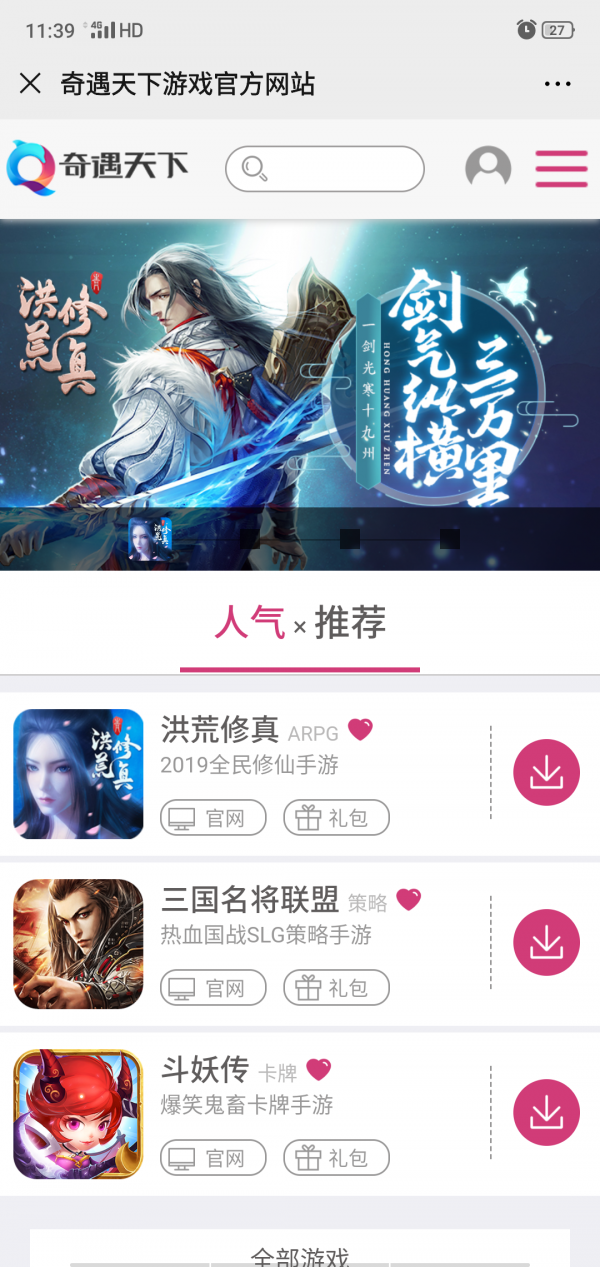Image resolution: width=600 pixels, height=1267 pixels.
Task: Get the 斗妖传 gift pack 礼包
Action: pos(336,1158)
